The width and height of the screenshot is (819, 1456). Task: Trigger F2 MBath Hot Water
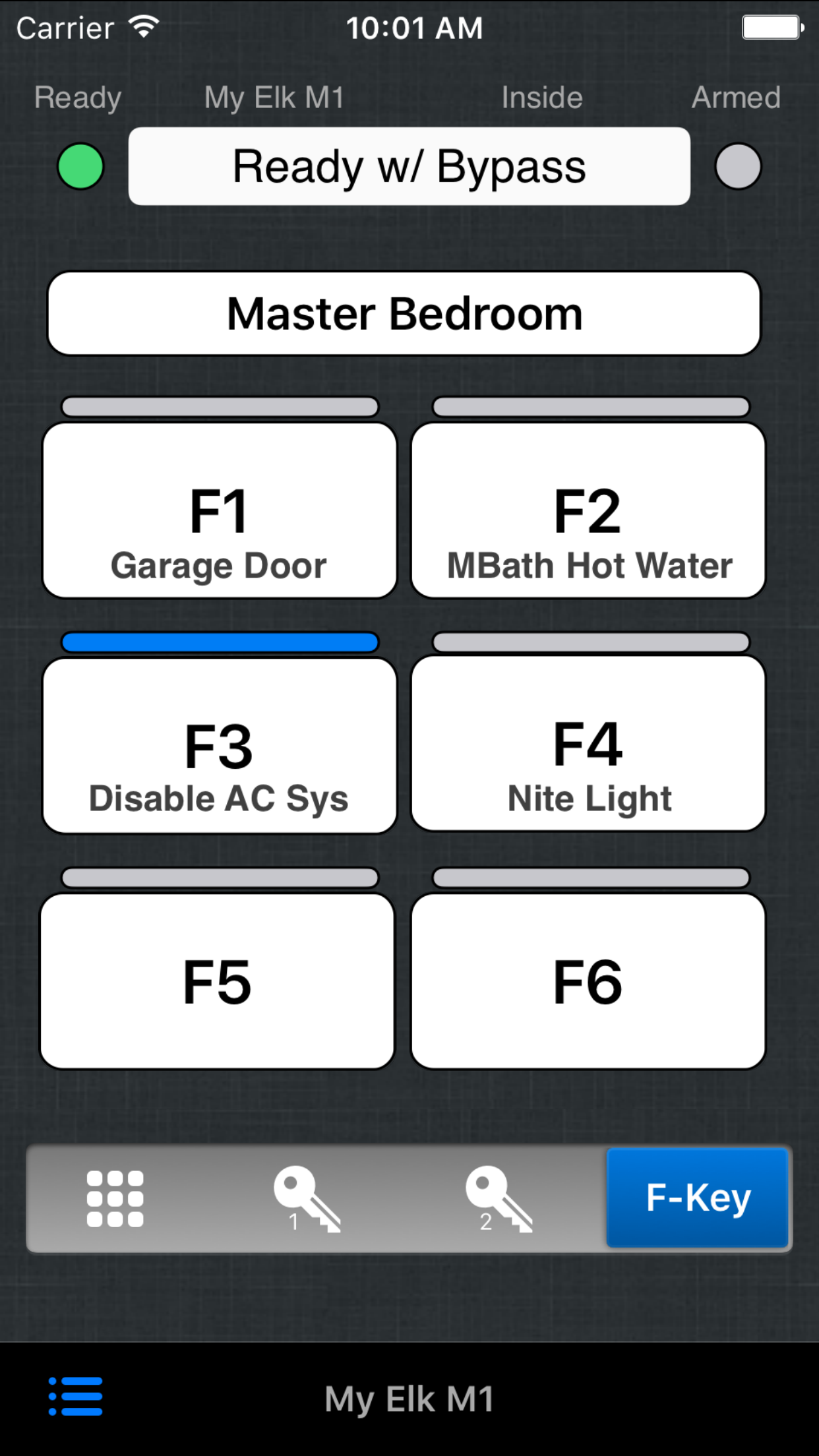click(x=588, y=511)
